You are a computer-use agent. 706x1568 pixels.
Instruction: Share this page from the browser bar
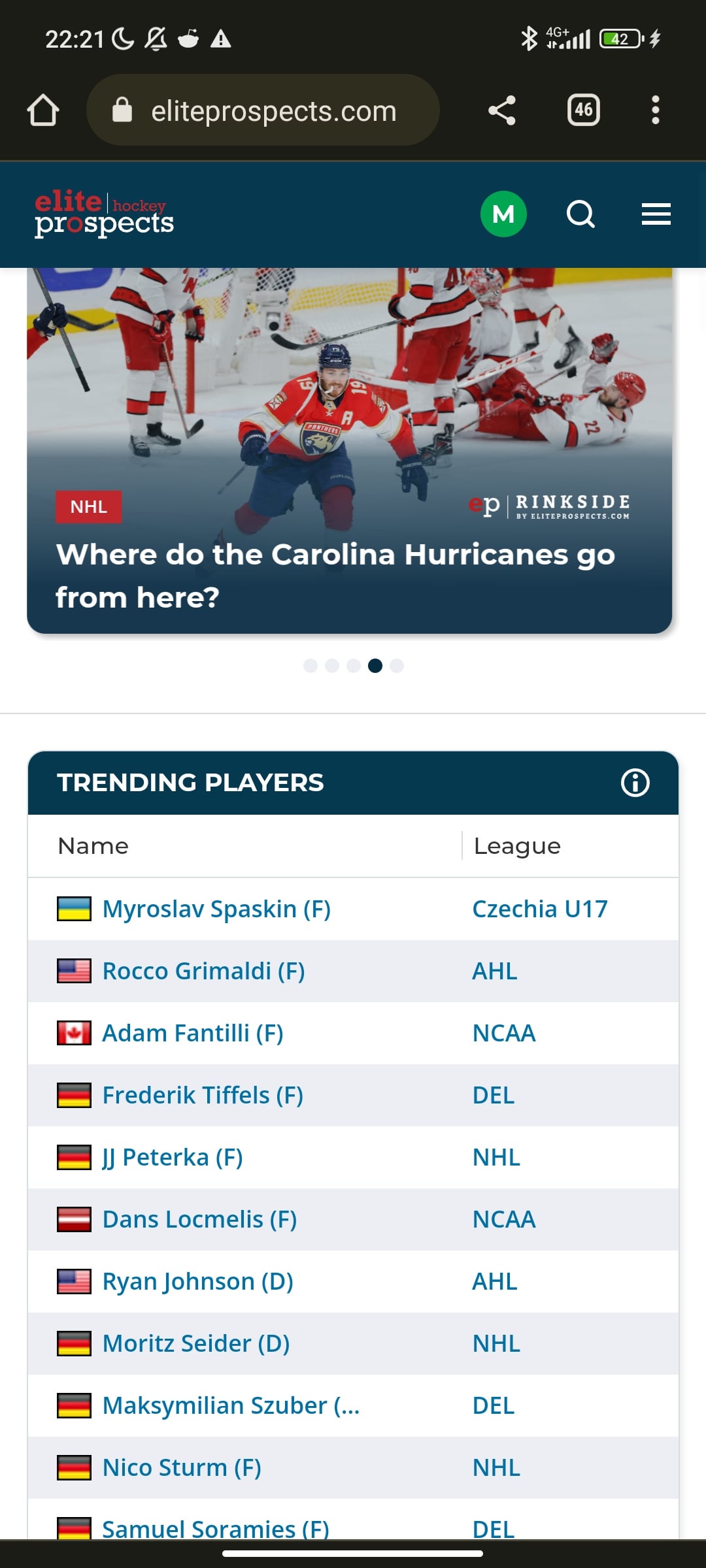click(502, 110)
